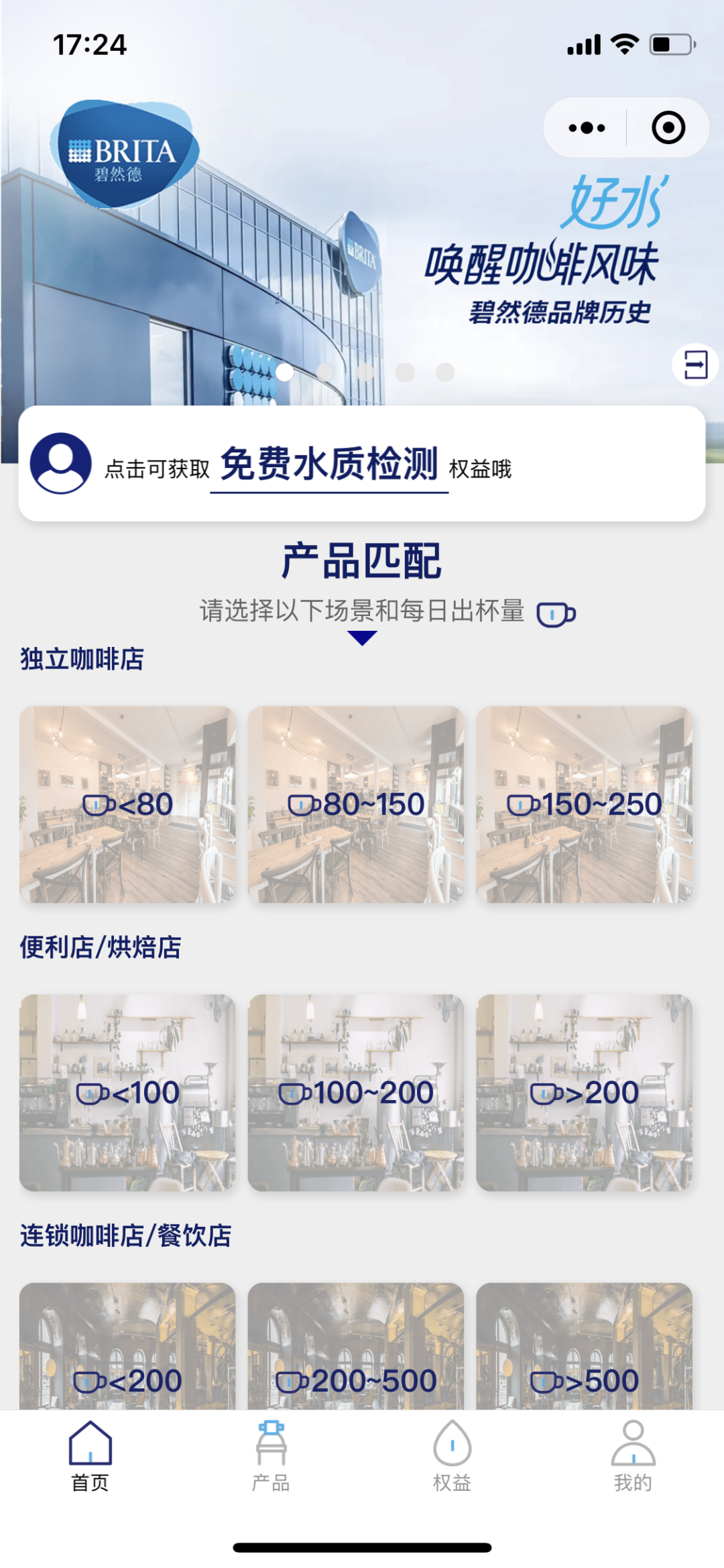Open the over 200 cups bakery card

coord(584,1093)
